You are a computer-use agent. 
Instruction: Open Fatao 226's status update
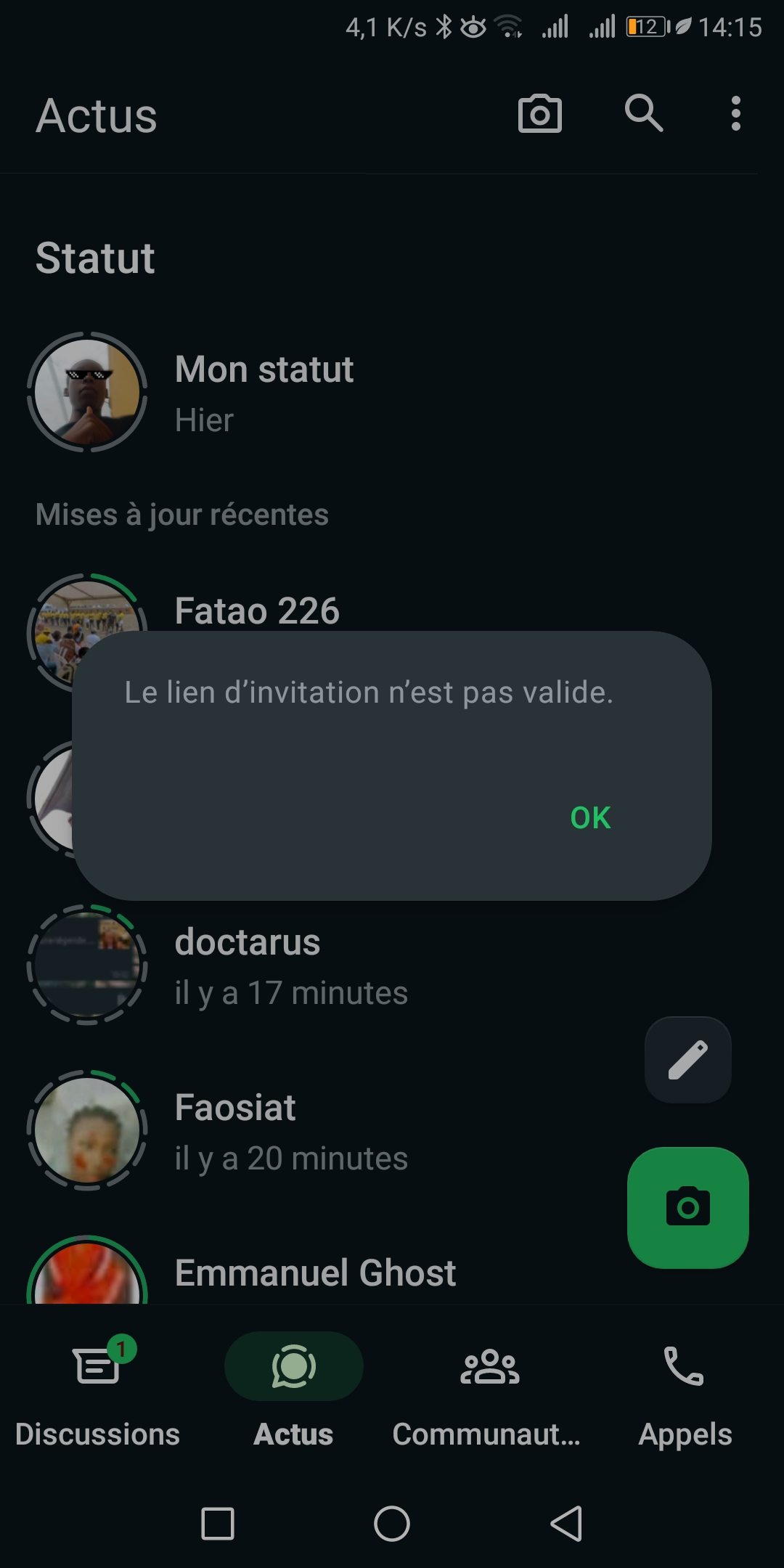[257, 610]
